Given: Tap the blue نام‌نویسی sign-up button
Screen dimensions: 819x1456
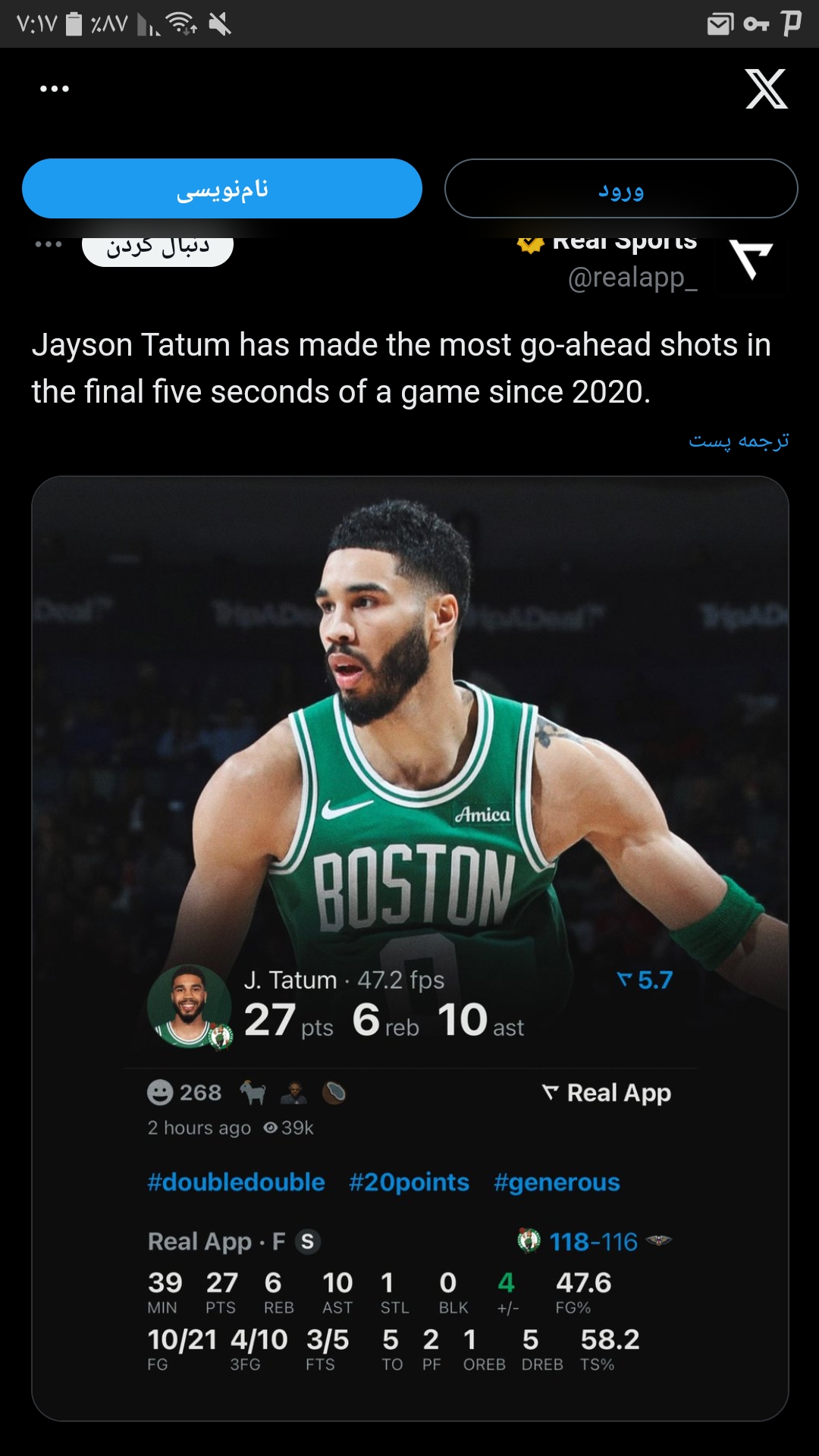Looking at the screenshot, I should (x=222, y=189).
